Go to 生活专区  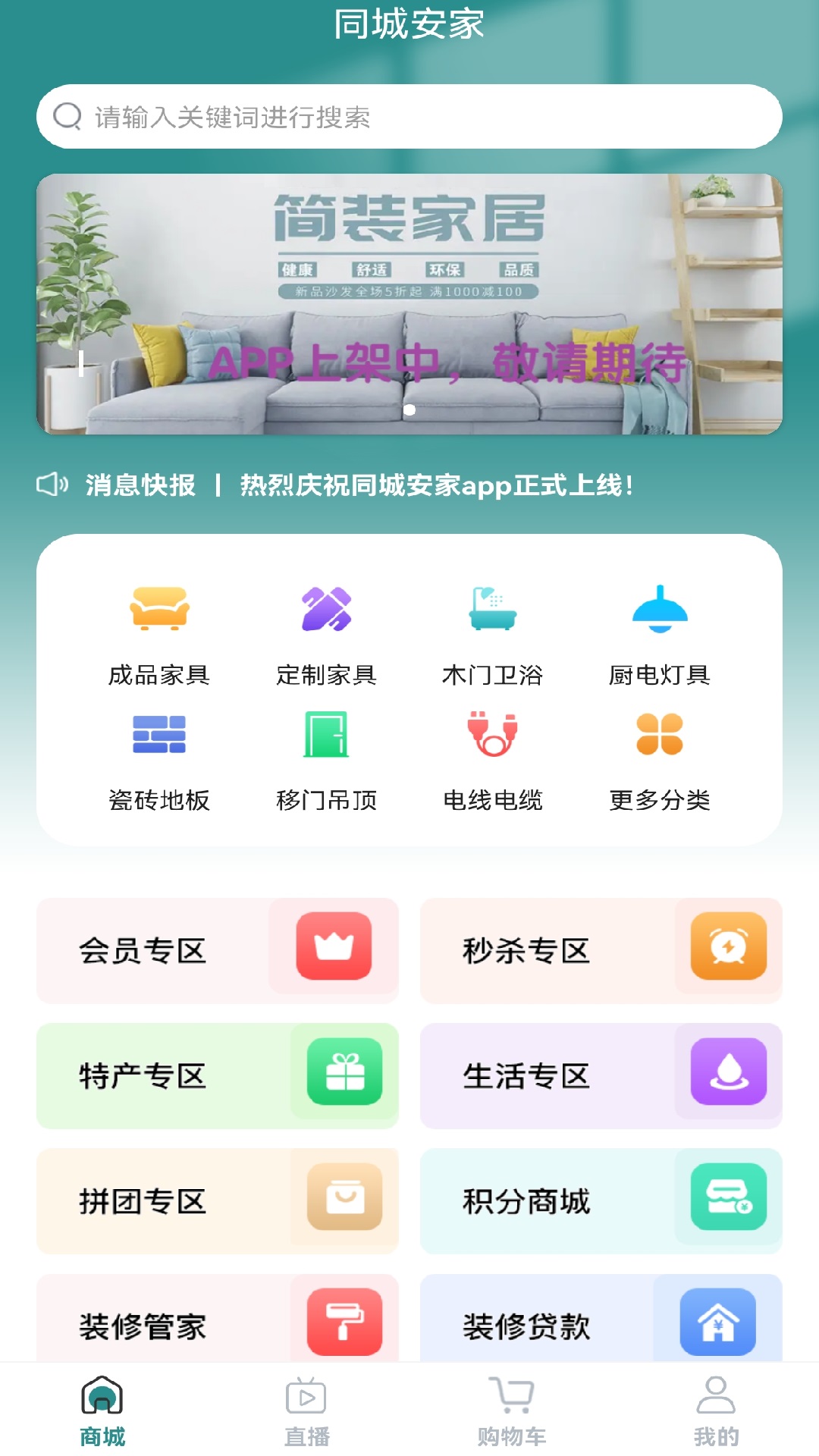tap(601, 1075)
